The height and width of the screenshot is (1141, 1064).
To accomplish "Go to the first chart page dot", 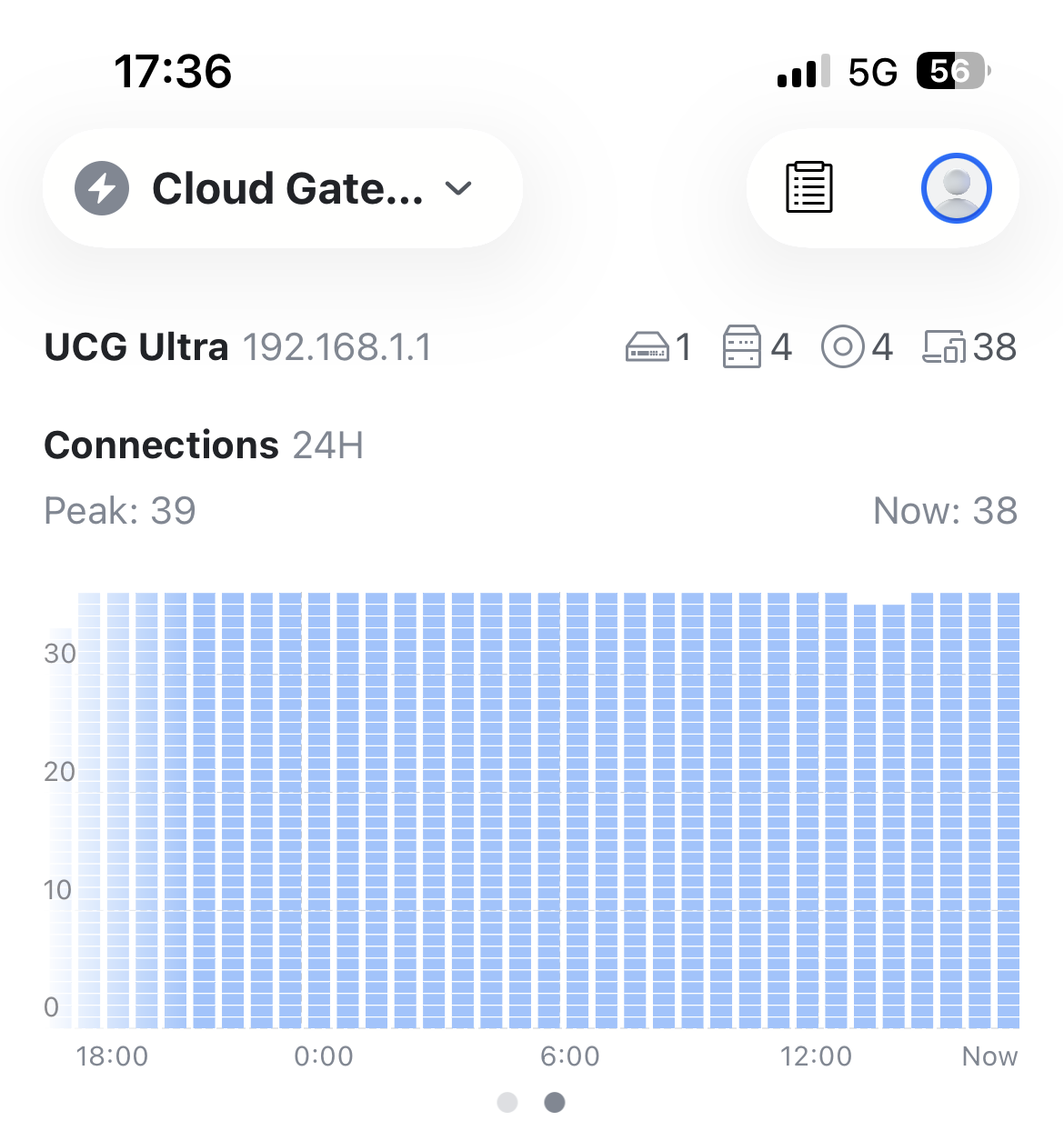I will (507, 1103).
